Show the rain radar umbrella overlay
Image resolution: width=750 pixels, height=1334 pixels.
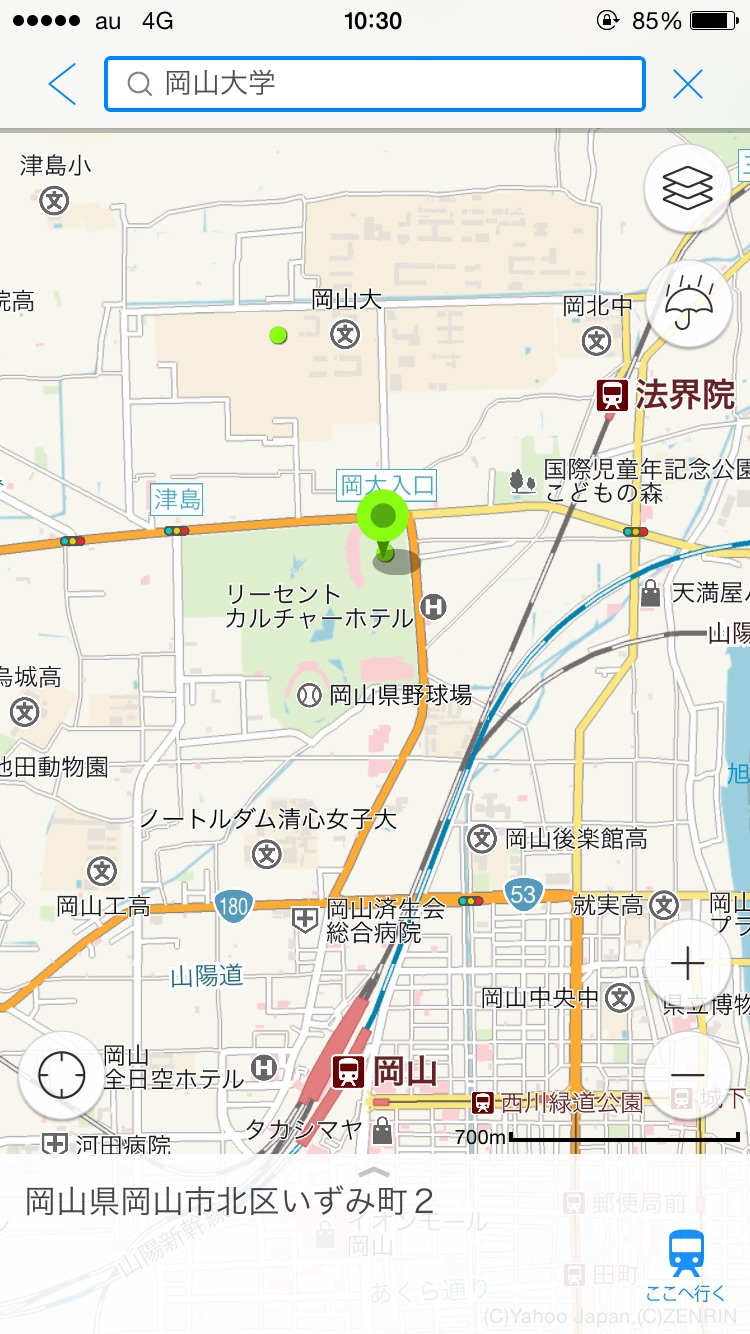(x=688, y=300)
